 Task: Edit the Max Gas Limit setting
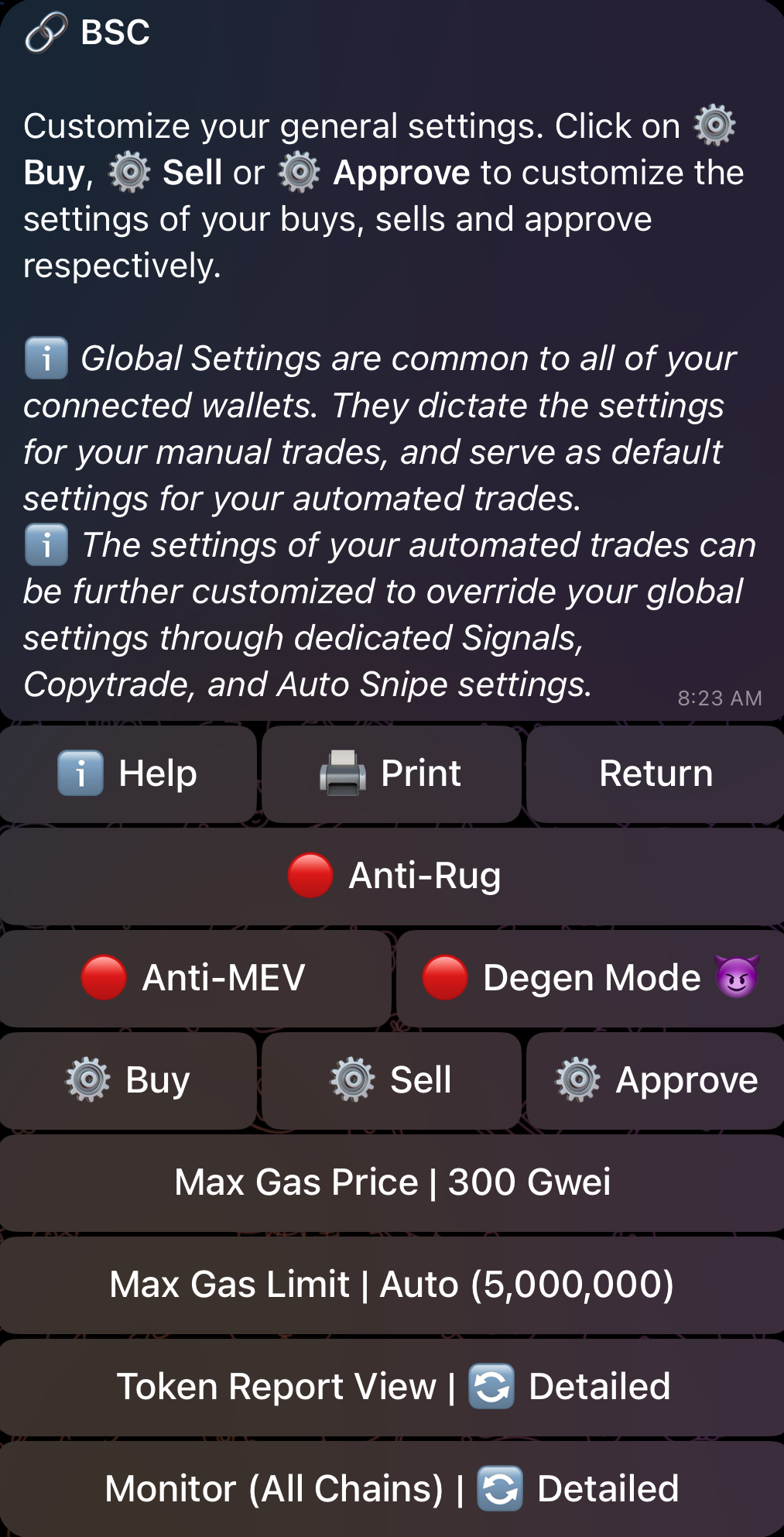point(392,1285)
